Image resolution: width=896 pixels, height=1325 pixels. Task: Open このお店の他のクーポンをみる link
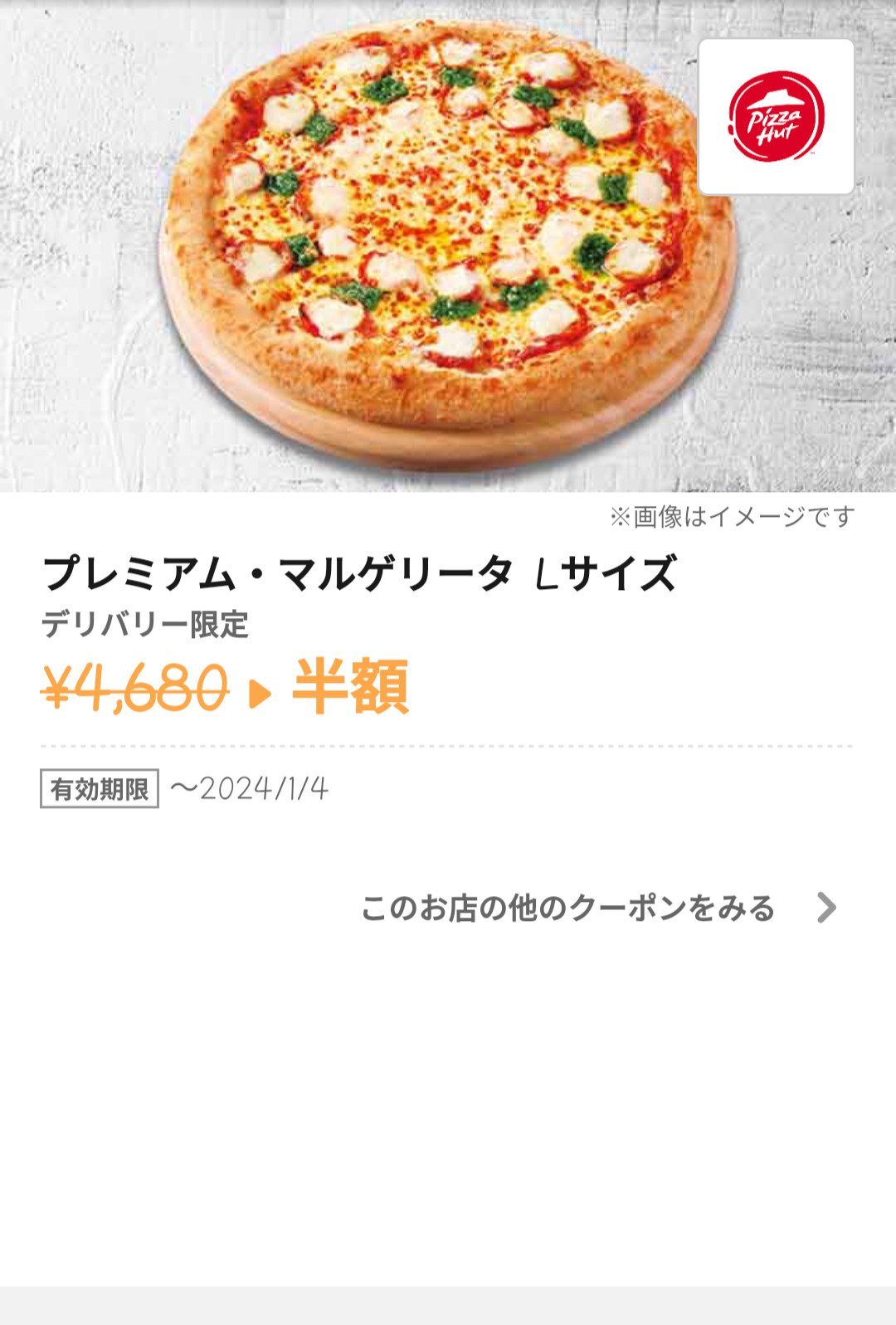[597, 908]
